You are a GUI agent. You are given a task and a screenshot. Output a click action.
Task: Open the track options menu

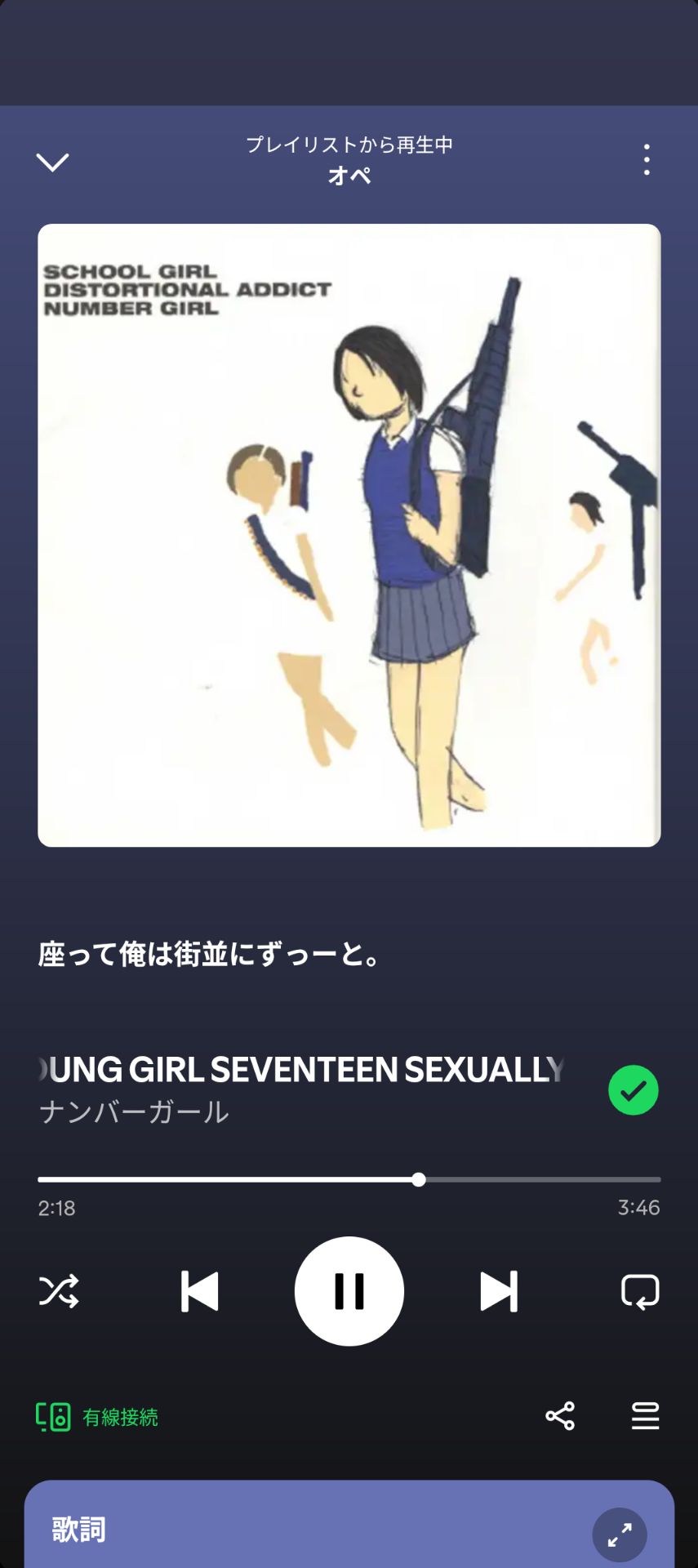pos(646,160)
